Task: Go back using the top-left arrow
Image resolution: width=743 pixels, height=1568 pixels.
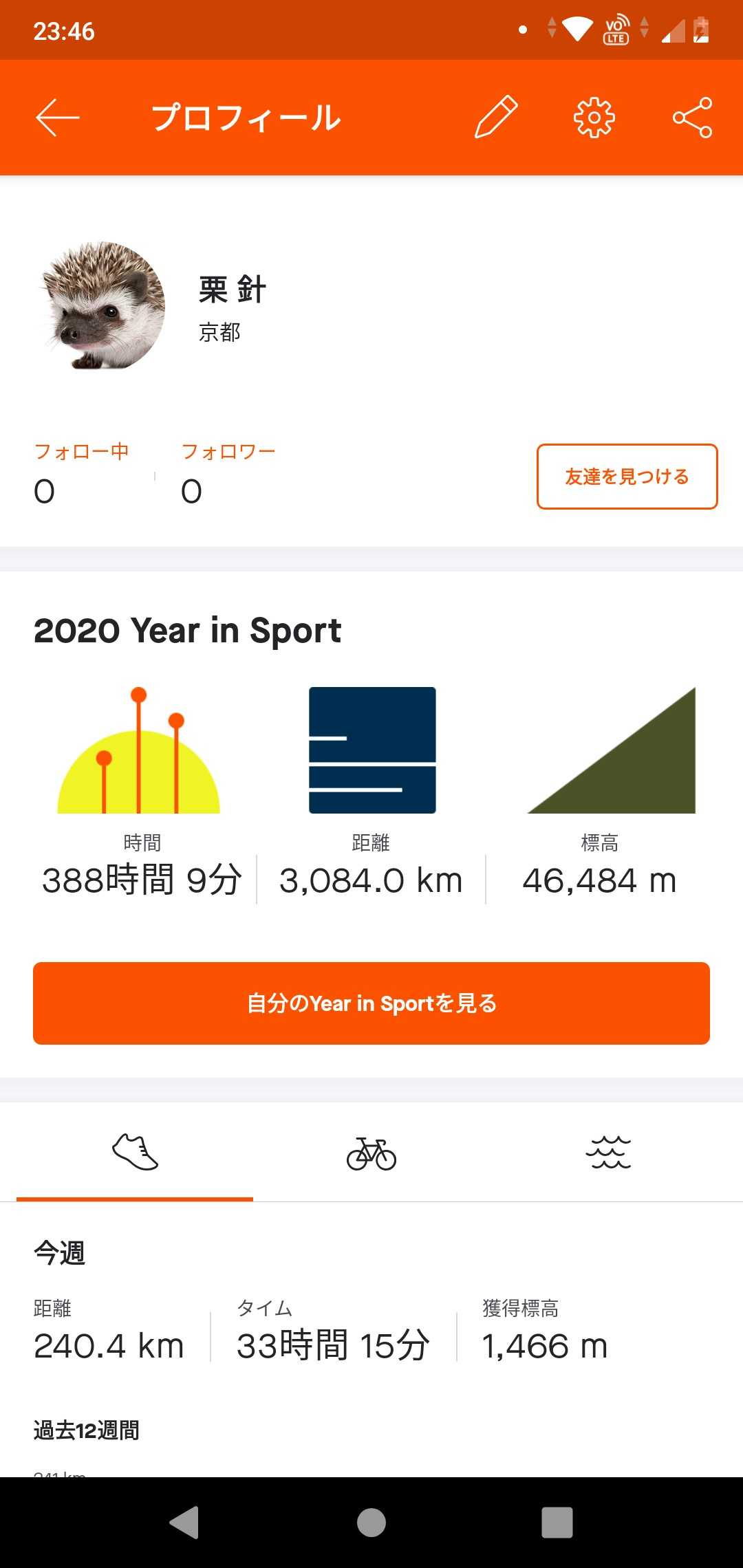Action: click(58, 118)
